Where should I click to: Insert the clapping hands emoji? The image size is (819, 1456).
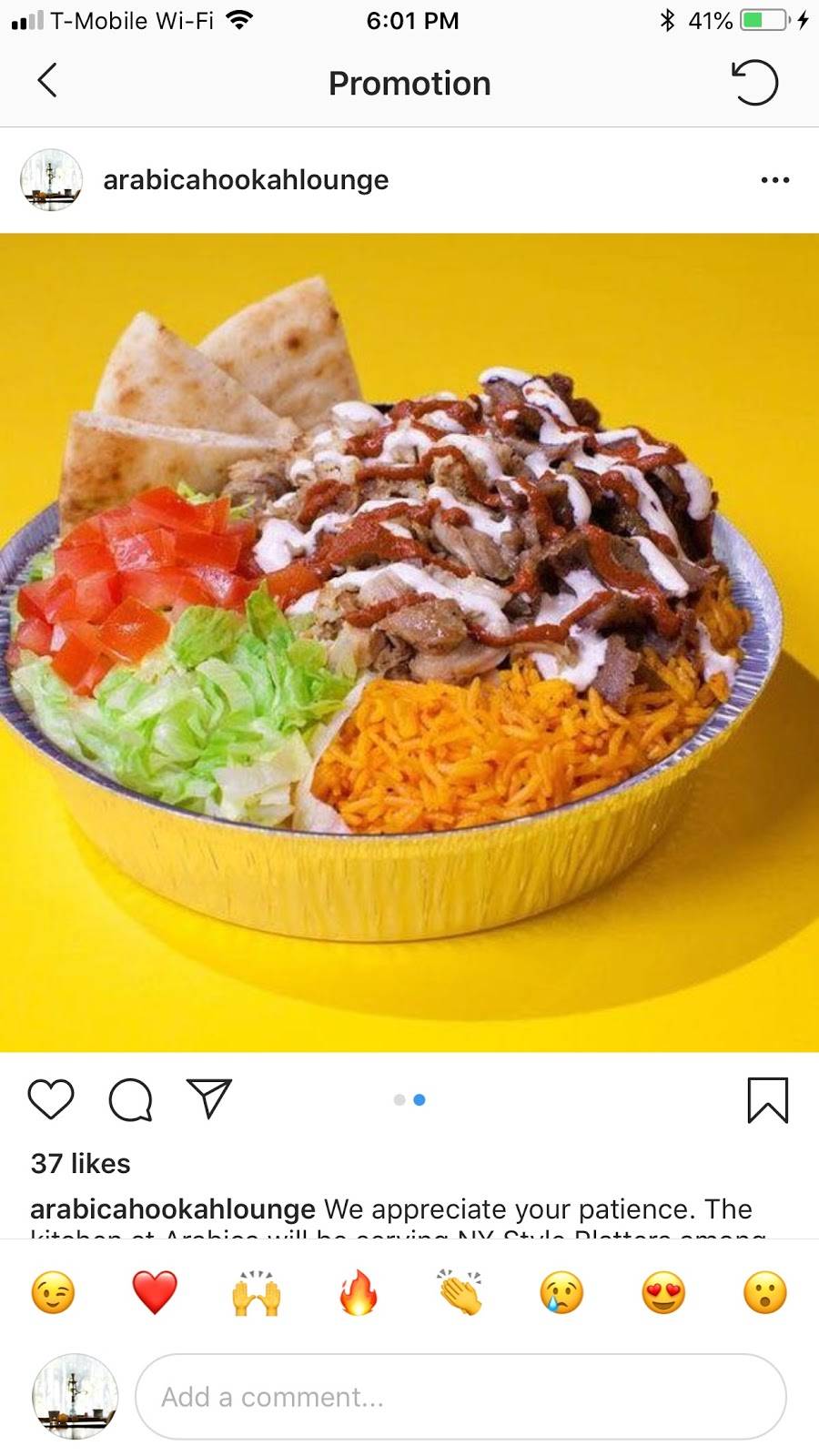tap(460, 1292)
